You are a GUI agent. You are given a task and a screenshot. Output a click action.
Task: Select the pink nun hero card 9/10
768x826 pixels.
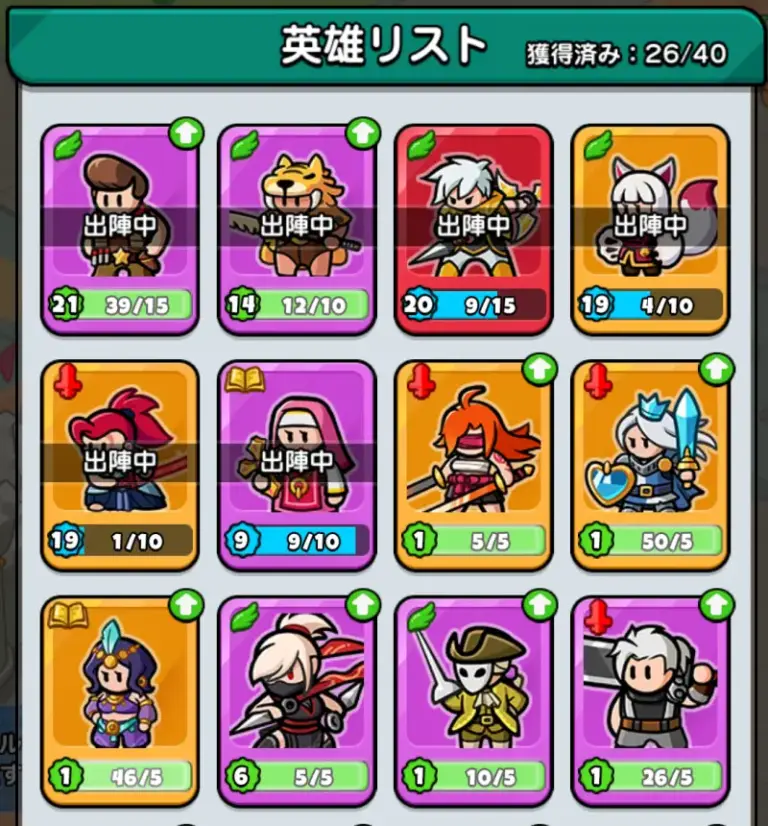point(297,463)
